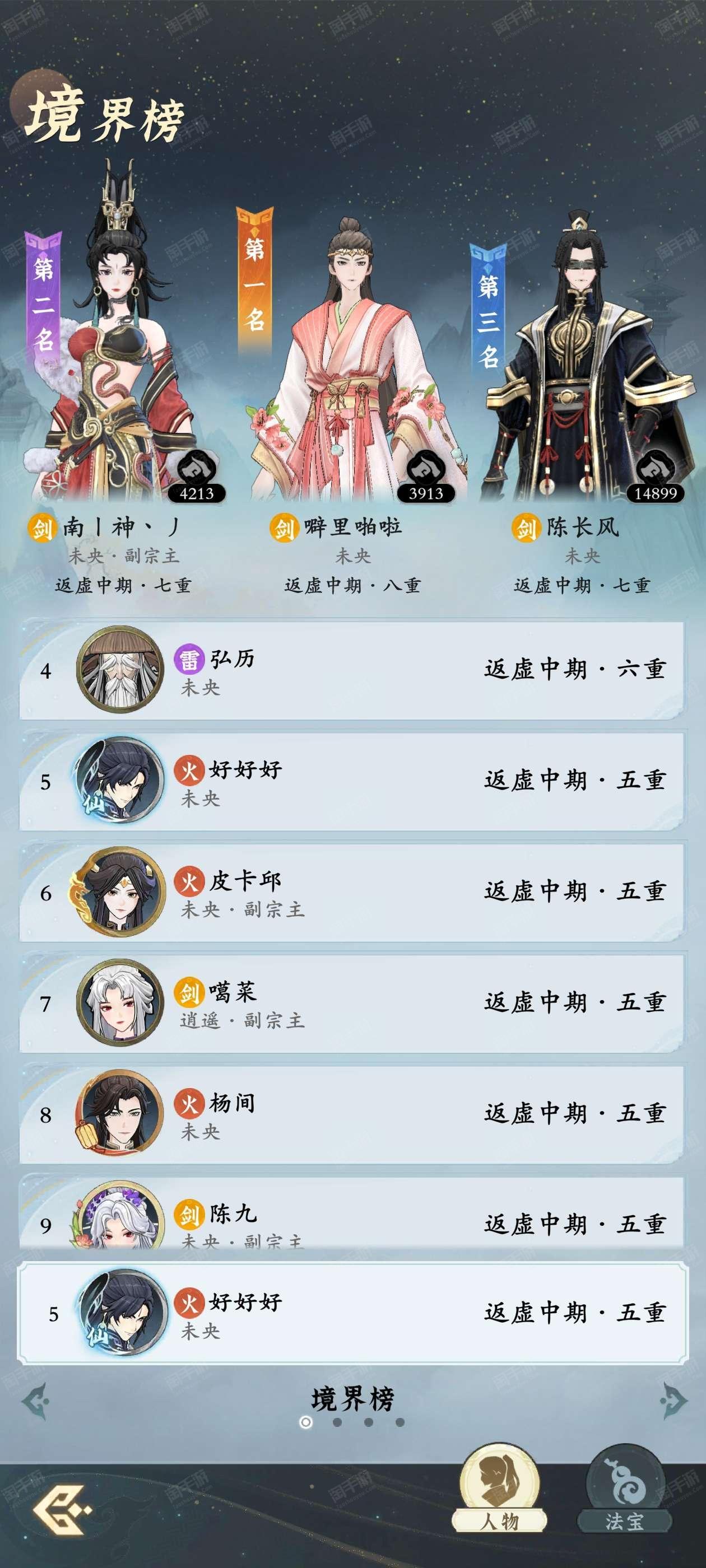Go to the previous ranking with left arrow
The image size is (706, 1568).
[x=35, y=1401]
